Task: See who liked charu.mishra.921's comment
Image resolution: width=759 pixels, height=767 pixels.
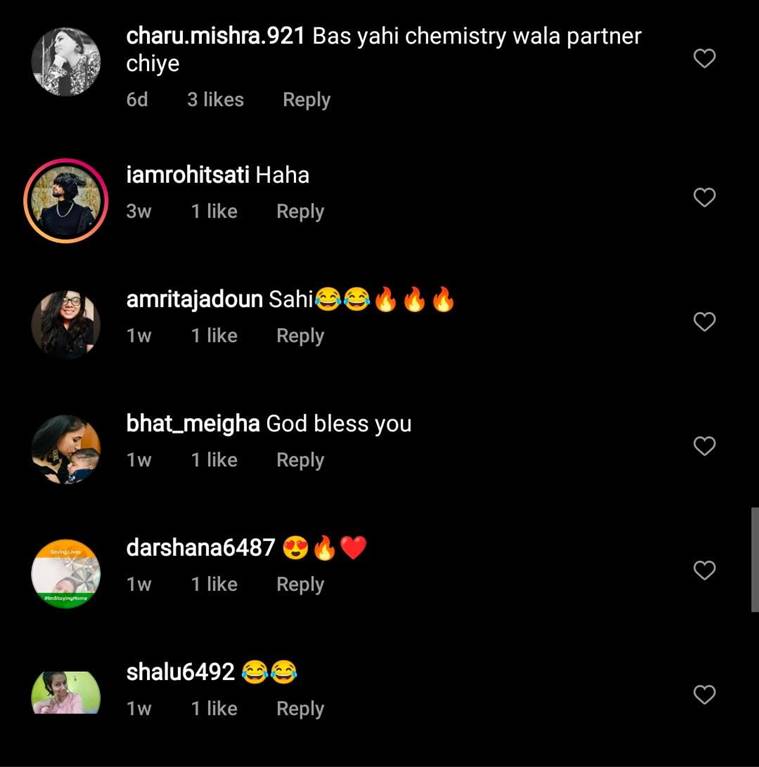Action: tap(215, 100)
